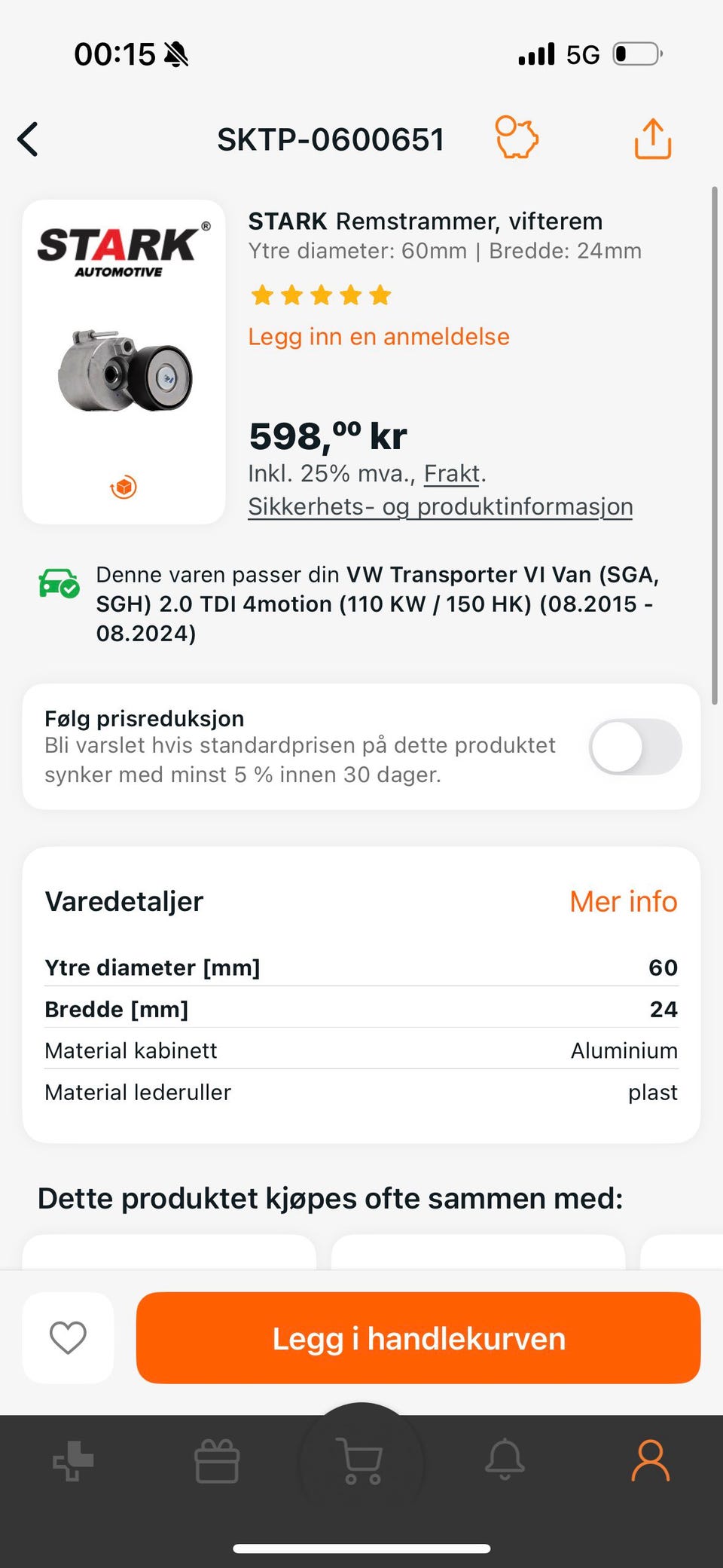Go back from the product page
The height and width of the screenshot is (1568, 723).
point(29,139)
